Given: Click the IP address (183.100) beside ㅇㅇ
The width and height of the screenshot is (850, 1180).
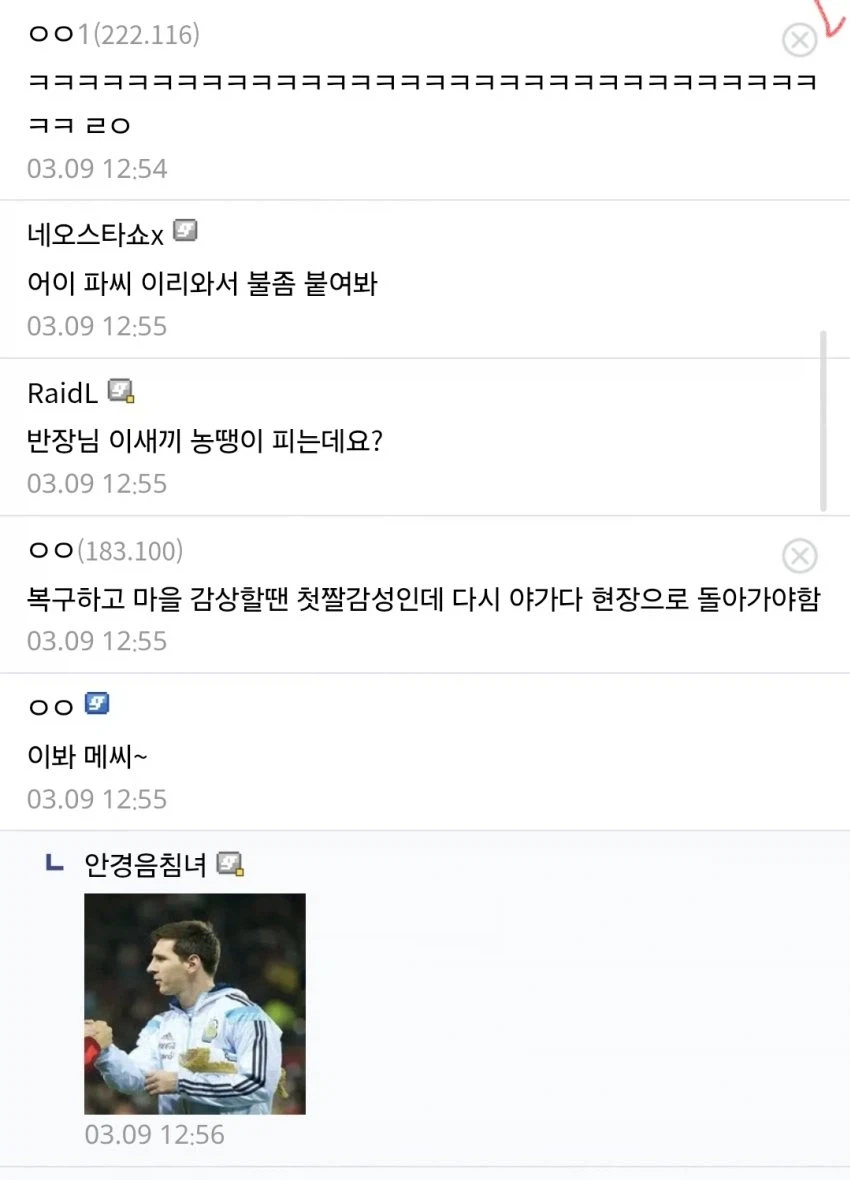Looking at the screenshot, I should (129, 551).
